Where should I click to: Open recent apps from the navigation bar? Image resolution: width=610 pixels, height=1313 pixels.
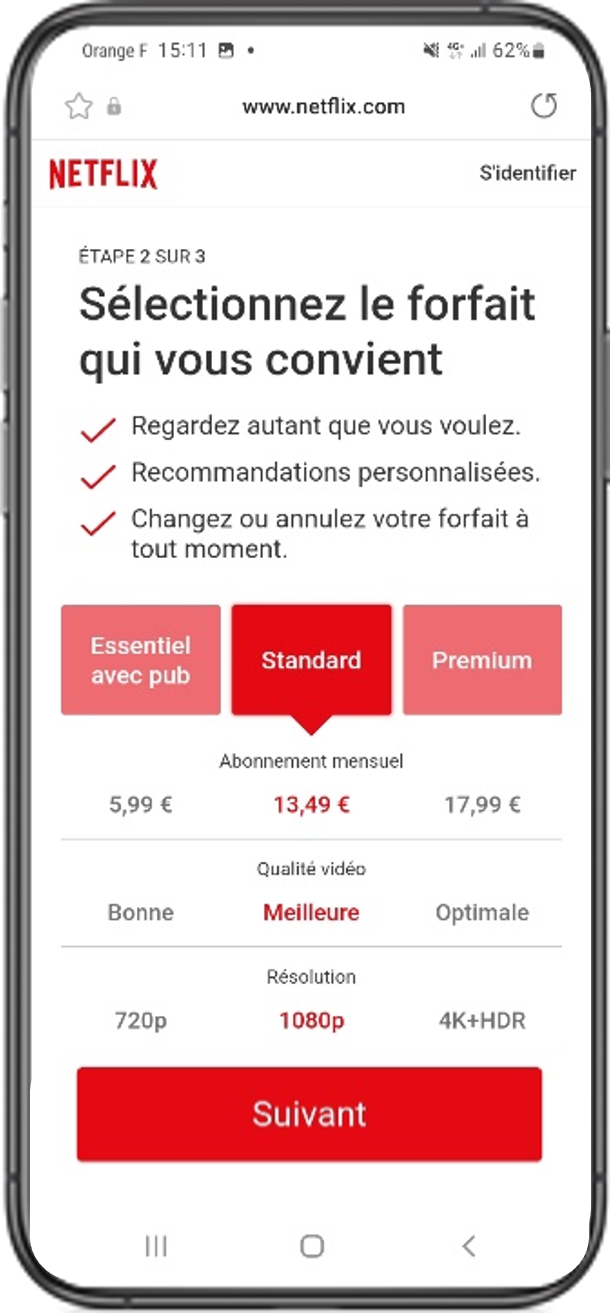click(156, 1245)
